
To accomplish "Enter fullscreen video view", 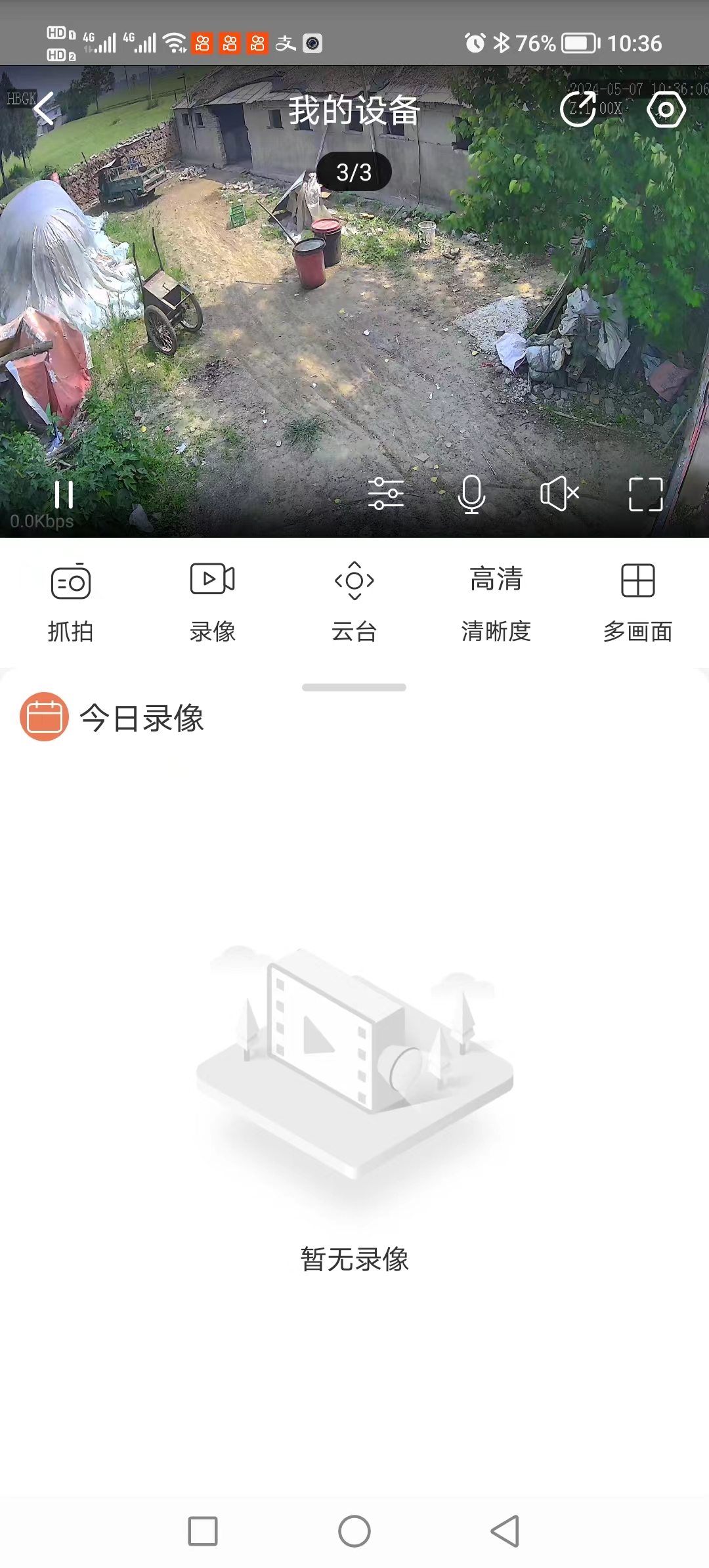I will (x=645, y=494).
